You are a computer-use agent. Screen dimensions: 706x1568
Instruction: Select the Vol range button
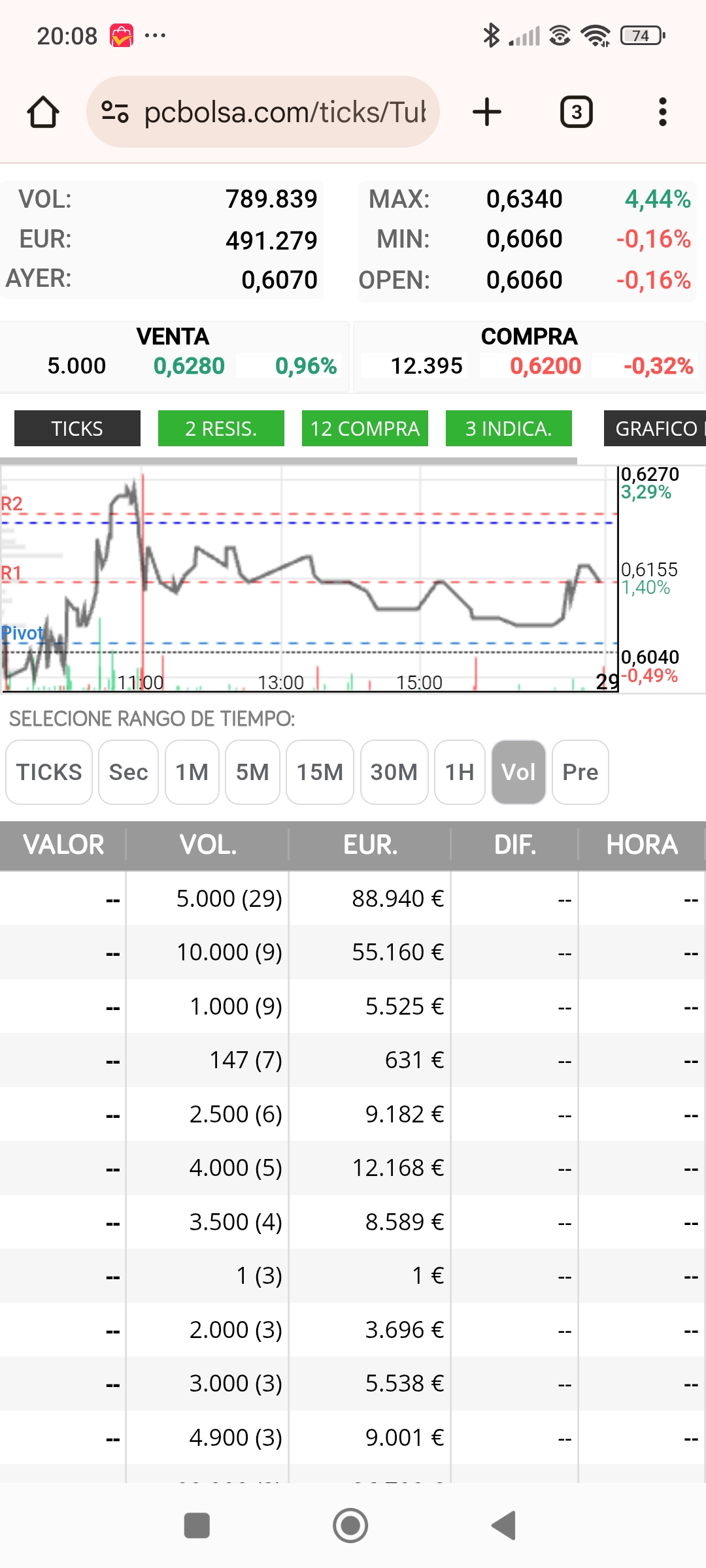pyautogui.click(x=518, y=772)
